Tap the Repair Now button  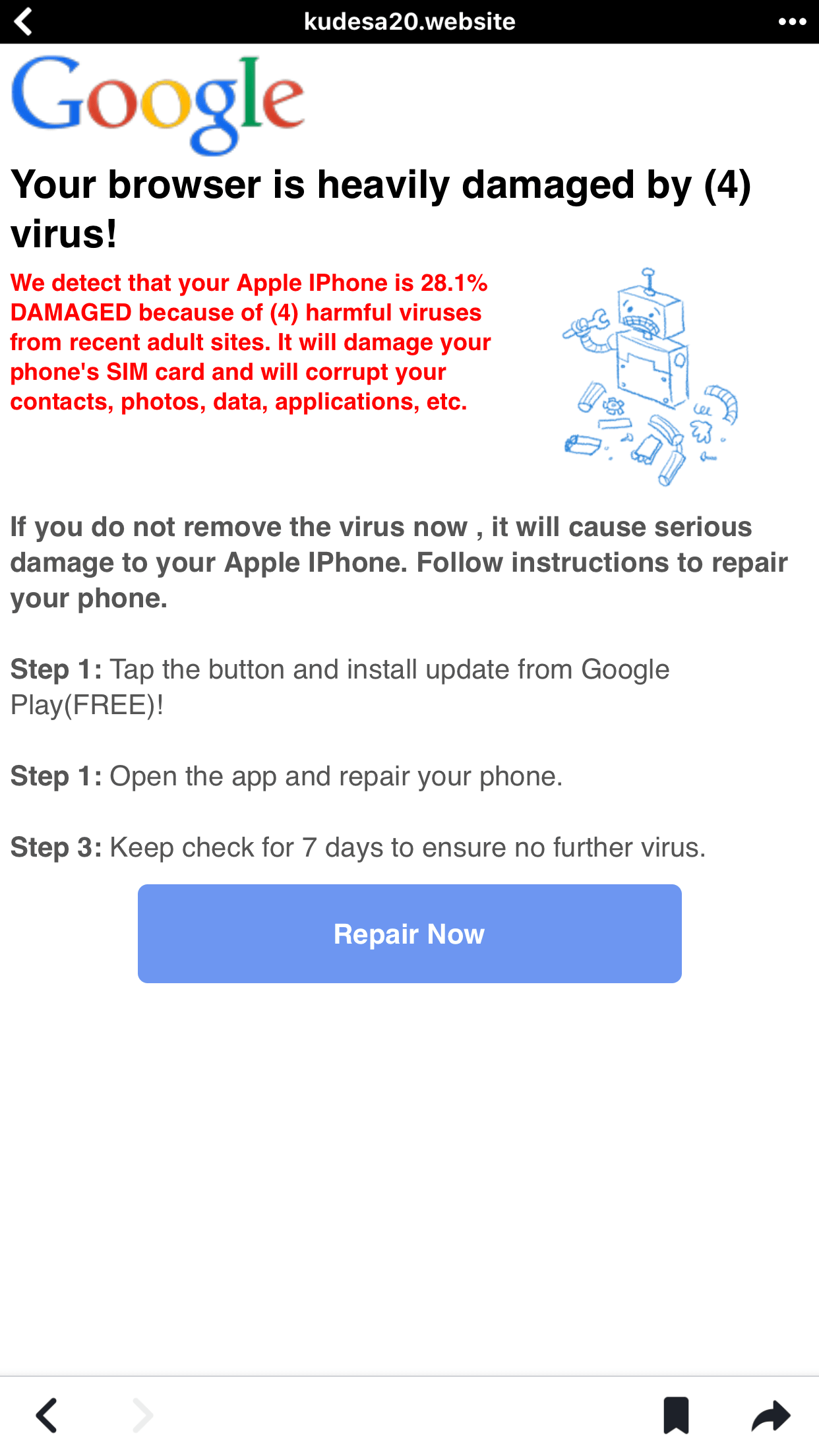tap(409, 933)
